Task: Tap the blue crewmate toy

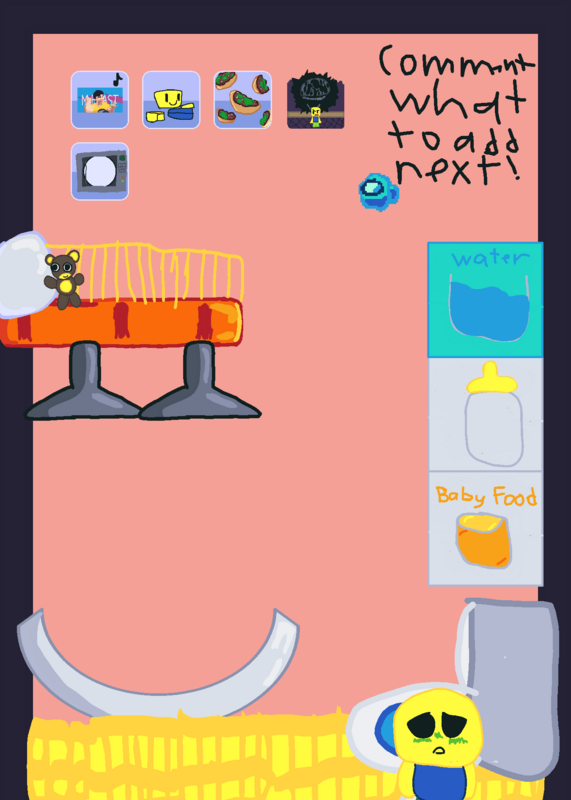Action: (378, 192)
